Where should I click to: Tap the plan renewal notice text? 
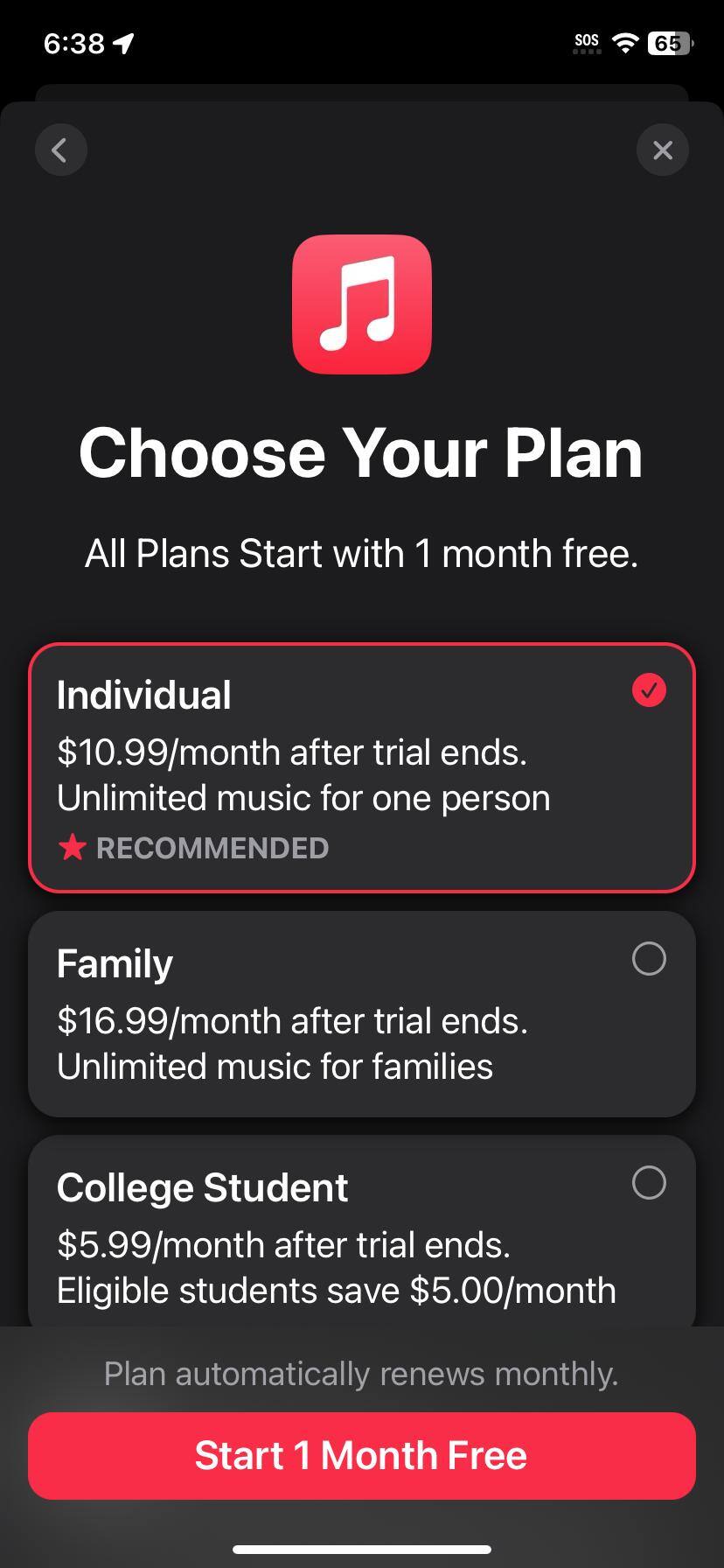(362, 1373)
